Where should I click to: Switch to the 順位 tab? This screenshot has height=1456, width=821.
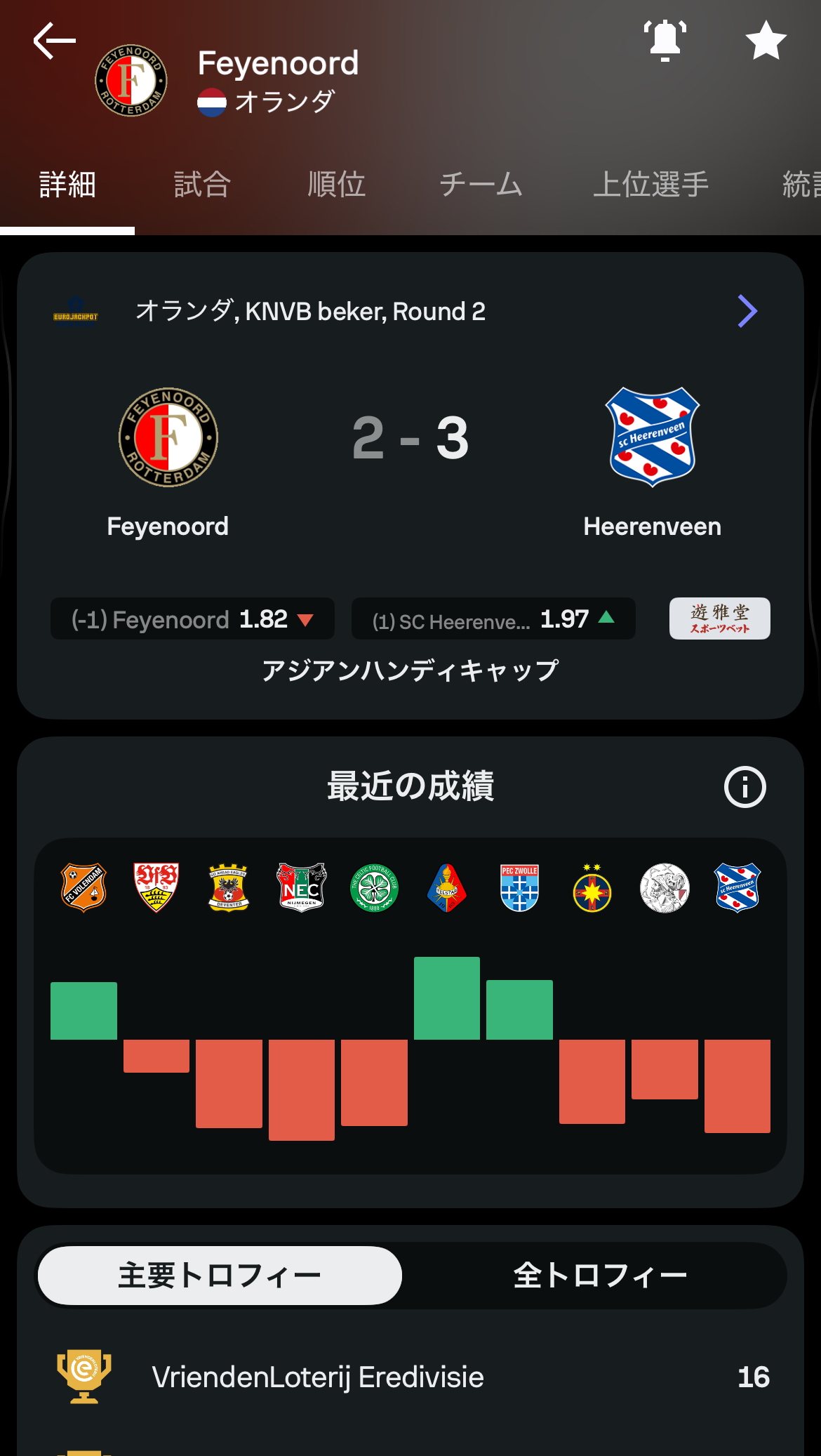click(x=336, y=185)
